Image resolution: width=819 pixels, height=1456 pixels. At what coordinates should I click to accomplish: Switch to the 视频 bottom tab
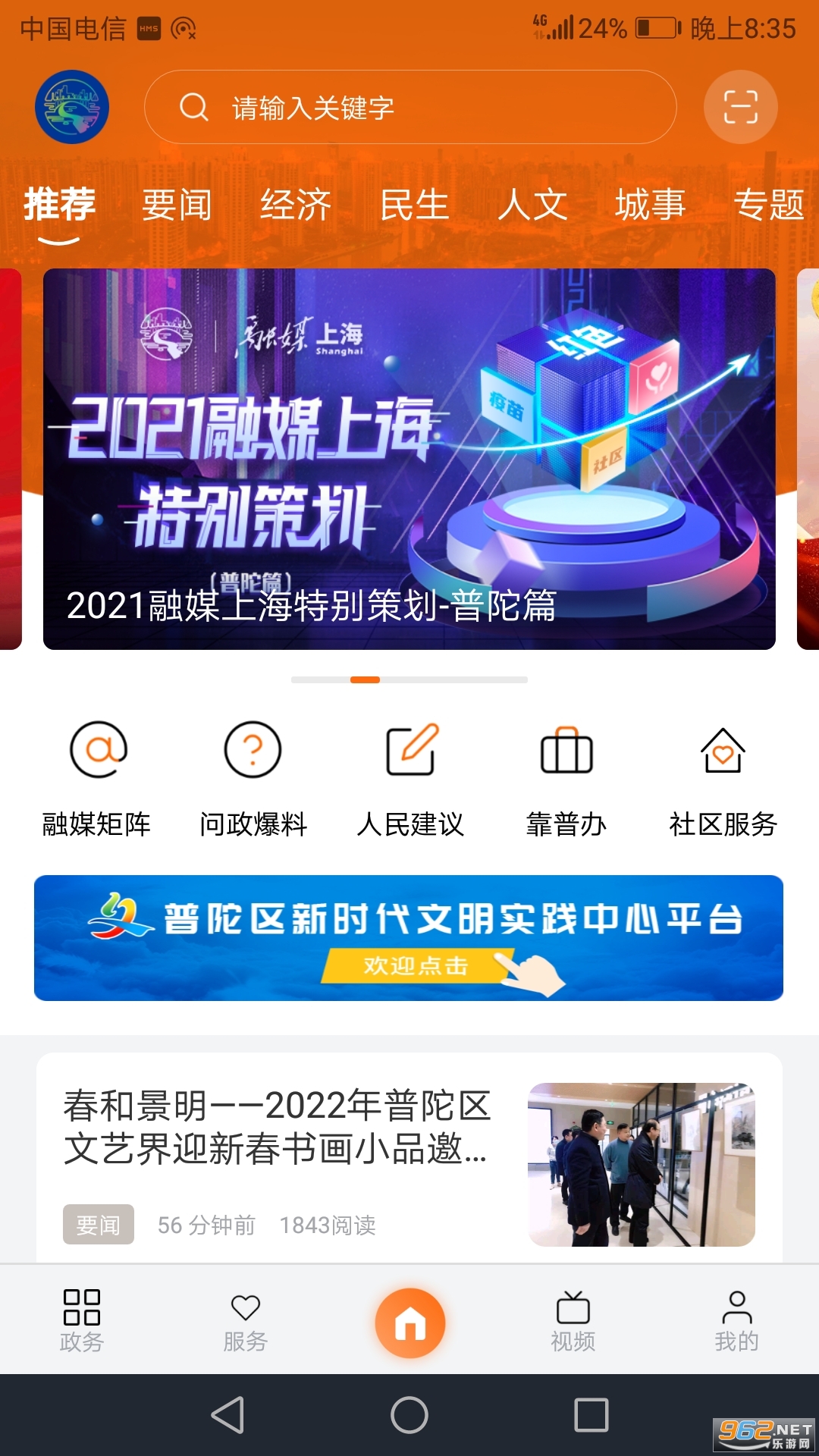coord(573,1320)
